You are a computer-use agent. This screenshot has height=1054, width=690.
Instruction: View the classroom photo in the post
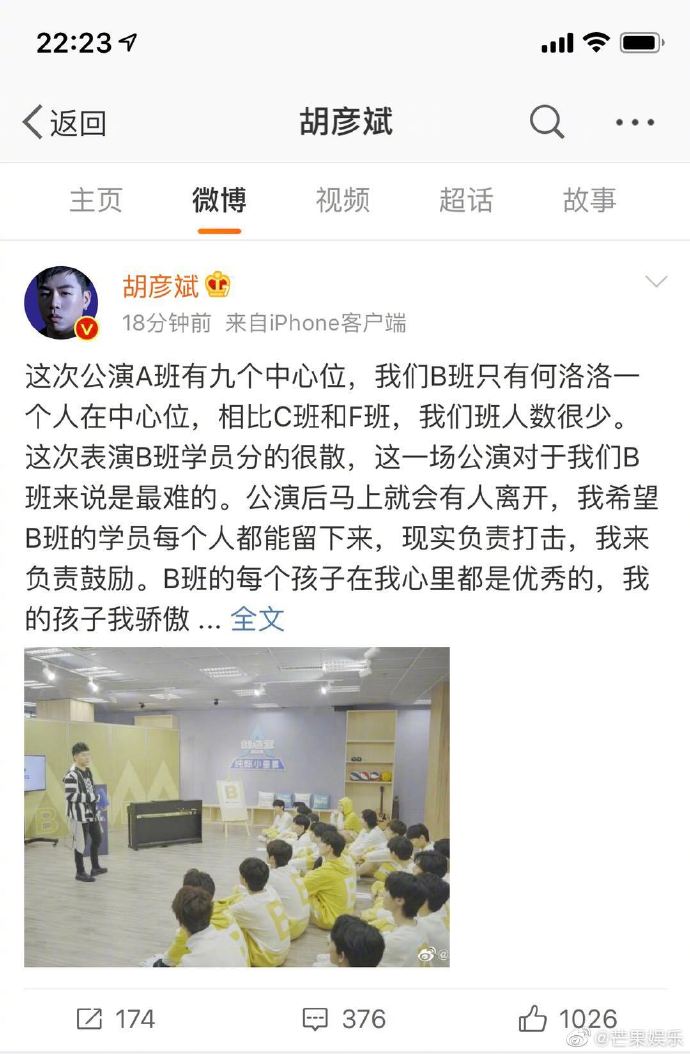pos(237,807)
